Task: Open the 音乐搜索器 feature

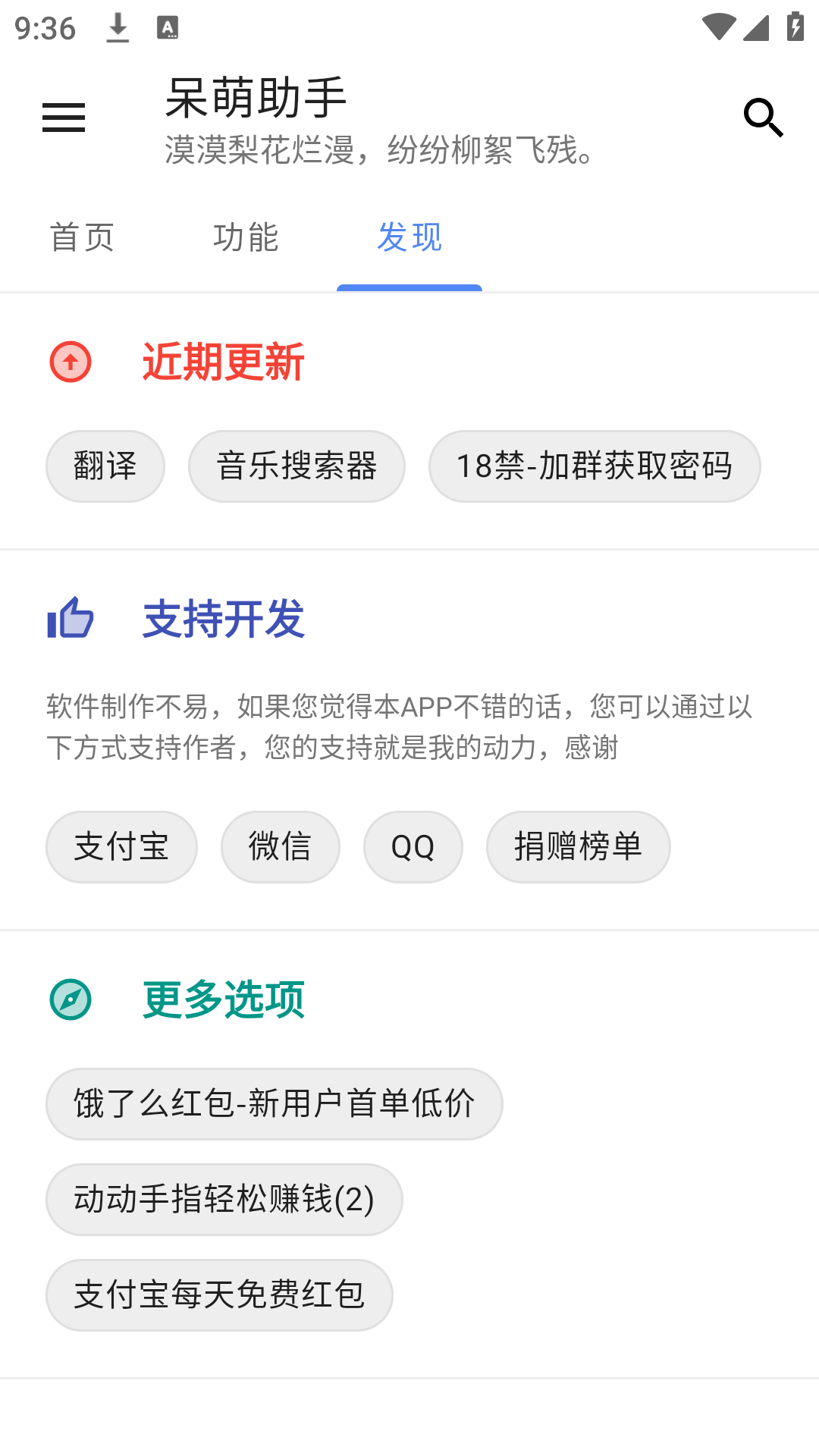Action: (x=297, y=466)
